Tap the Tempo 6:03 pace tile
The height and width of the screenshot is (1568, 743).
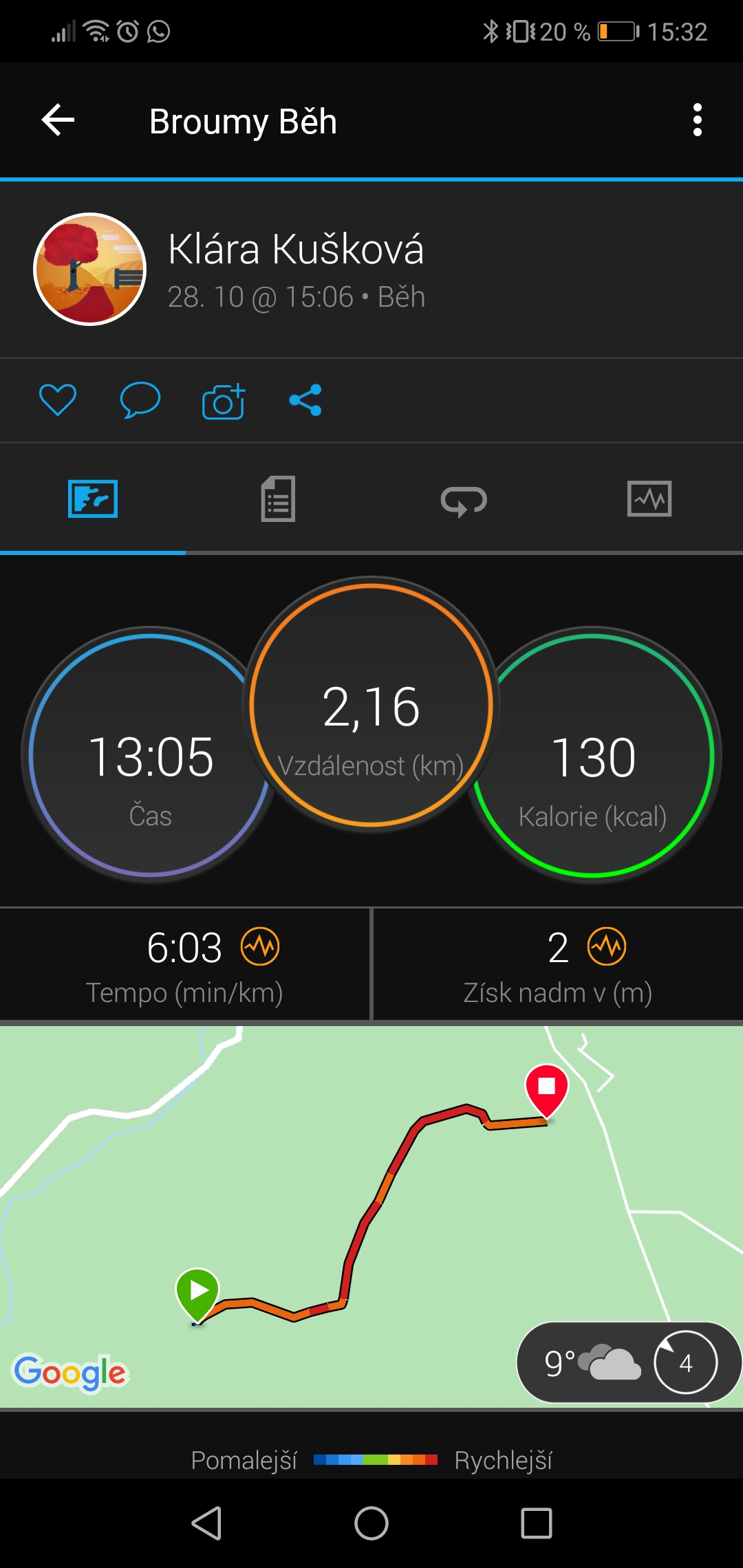tap(184, 964)
